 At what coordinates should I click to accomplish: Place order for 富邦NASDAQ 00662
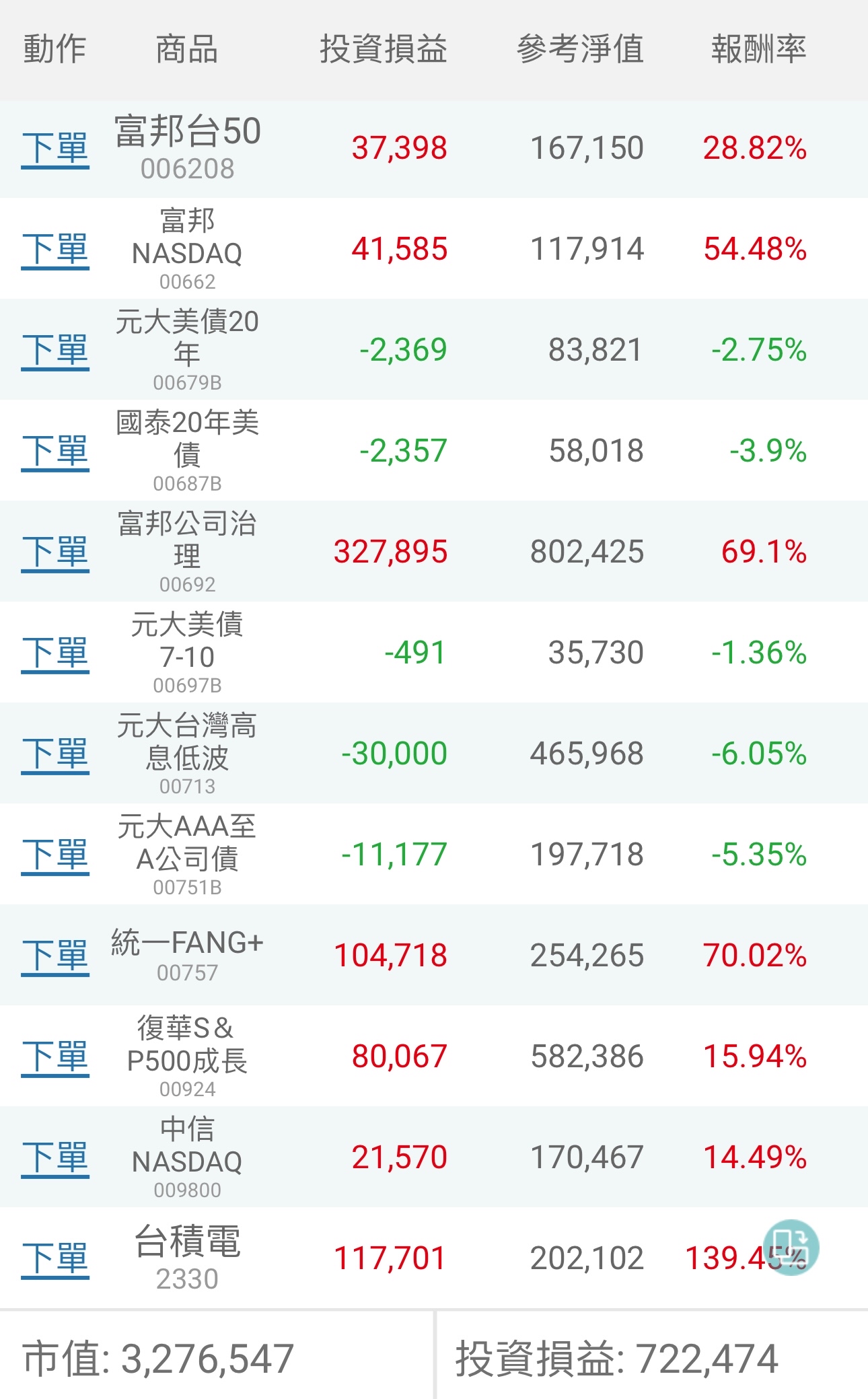(55, 250)
